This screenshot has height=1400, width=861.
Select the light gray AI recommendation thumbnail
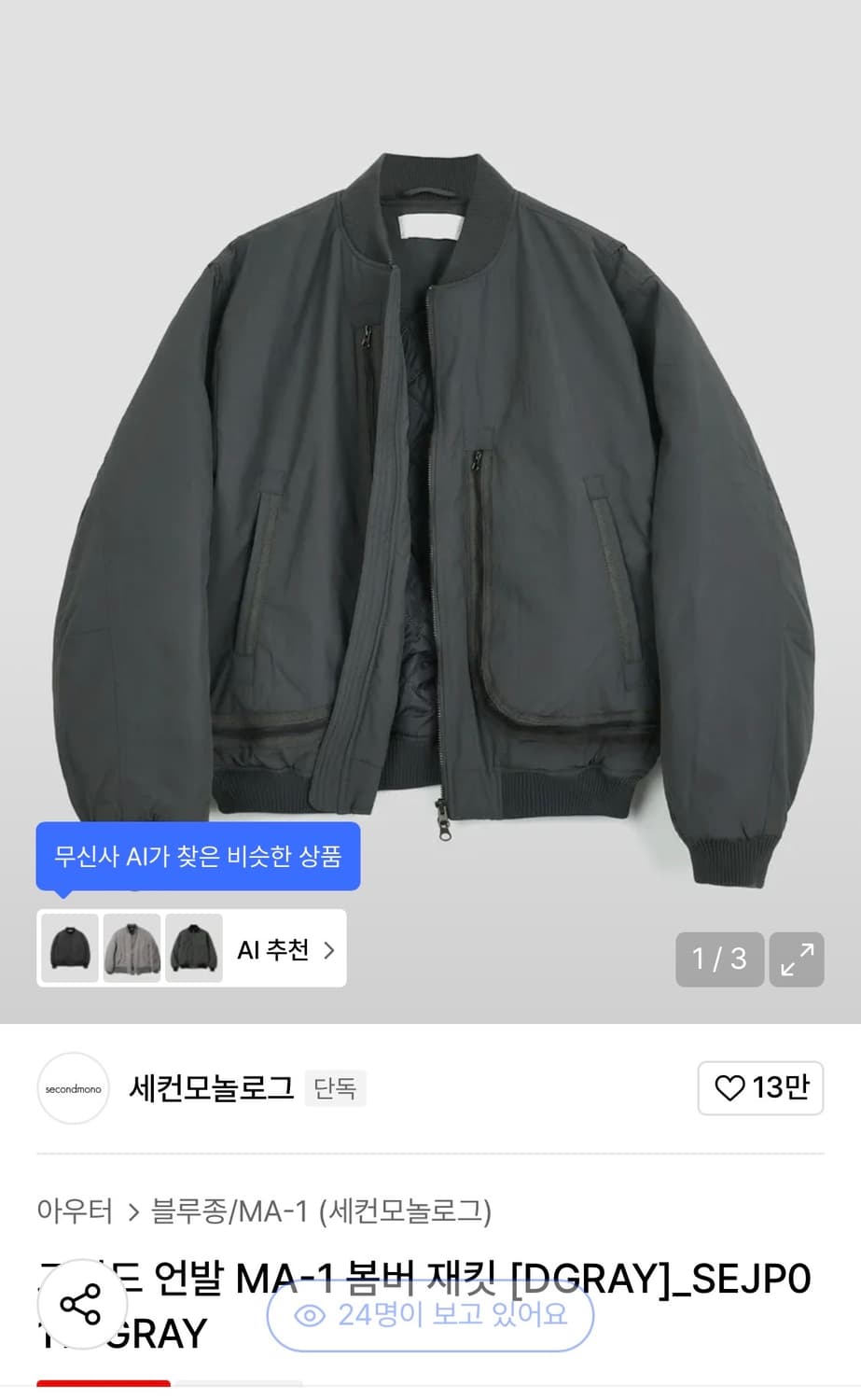point(132,949)
